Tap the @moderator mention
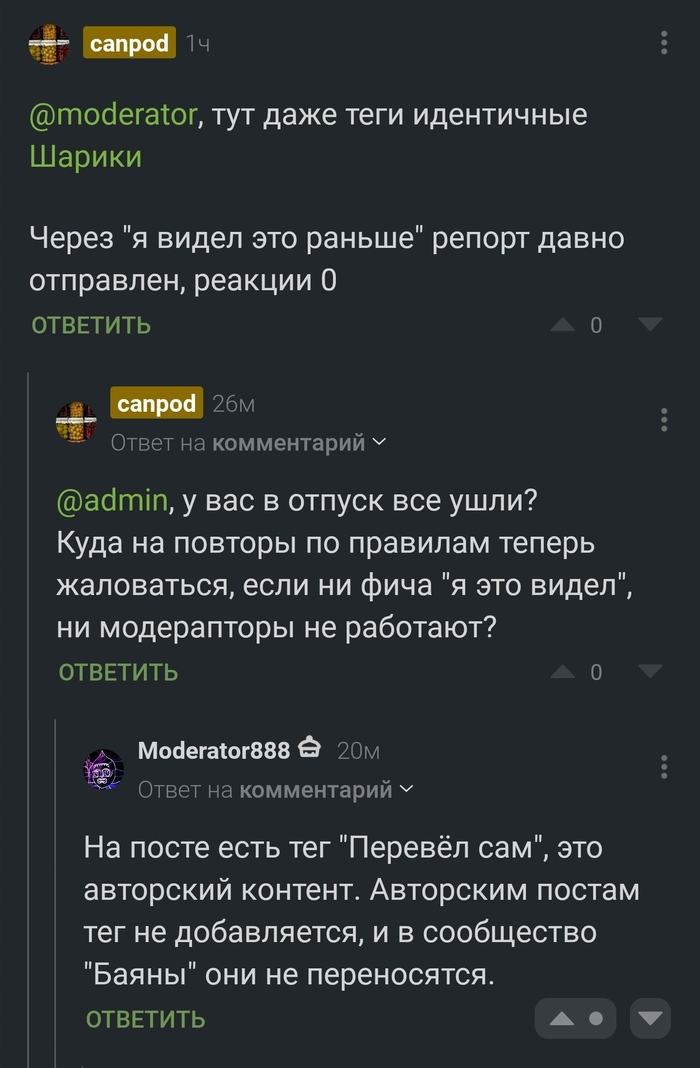The width and height of the screenshot is (700, 1068). (x=113, y=115)
